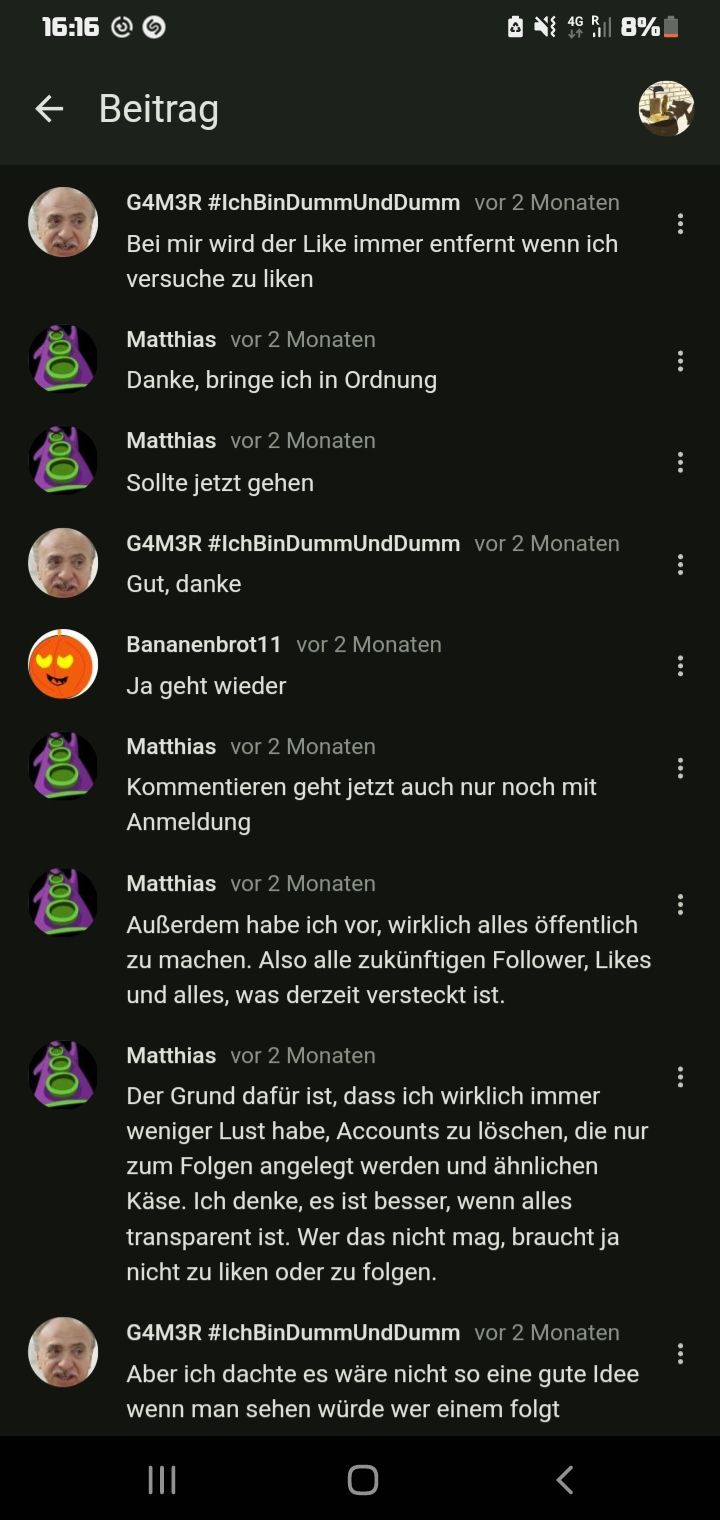Tap the three dots beside "Sollte jetzt gehen"

[680, 462]
